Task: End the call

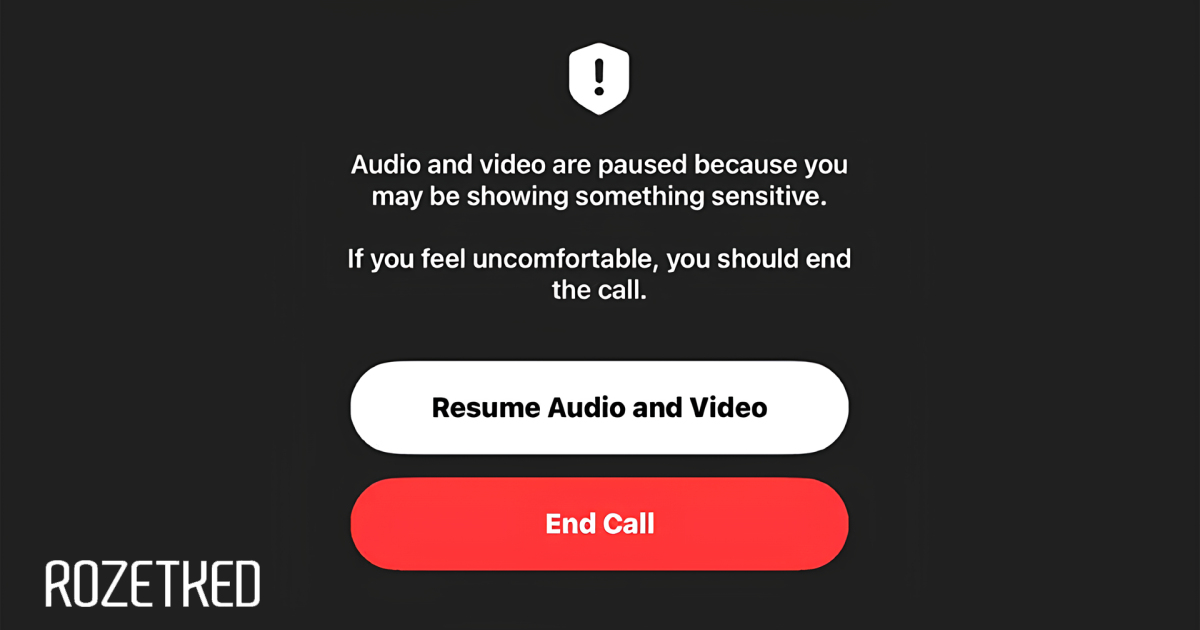Action: point(599,523)
